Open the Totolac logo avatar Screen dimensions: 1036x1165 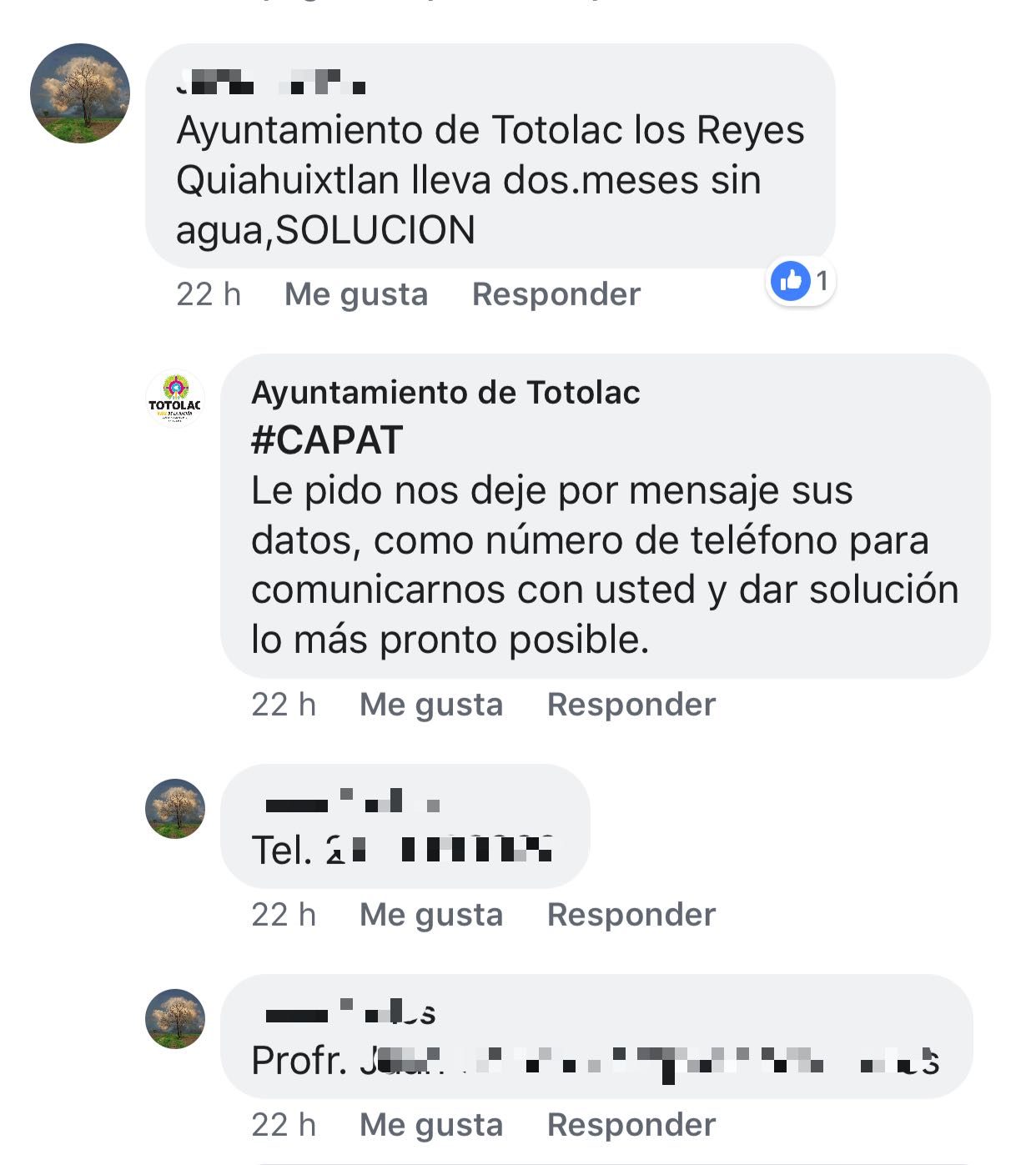[175, 399]
